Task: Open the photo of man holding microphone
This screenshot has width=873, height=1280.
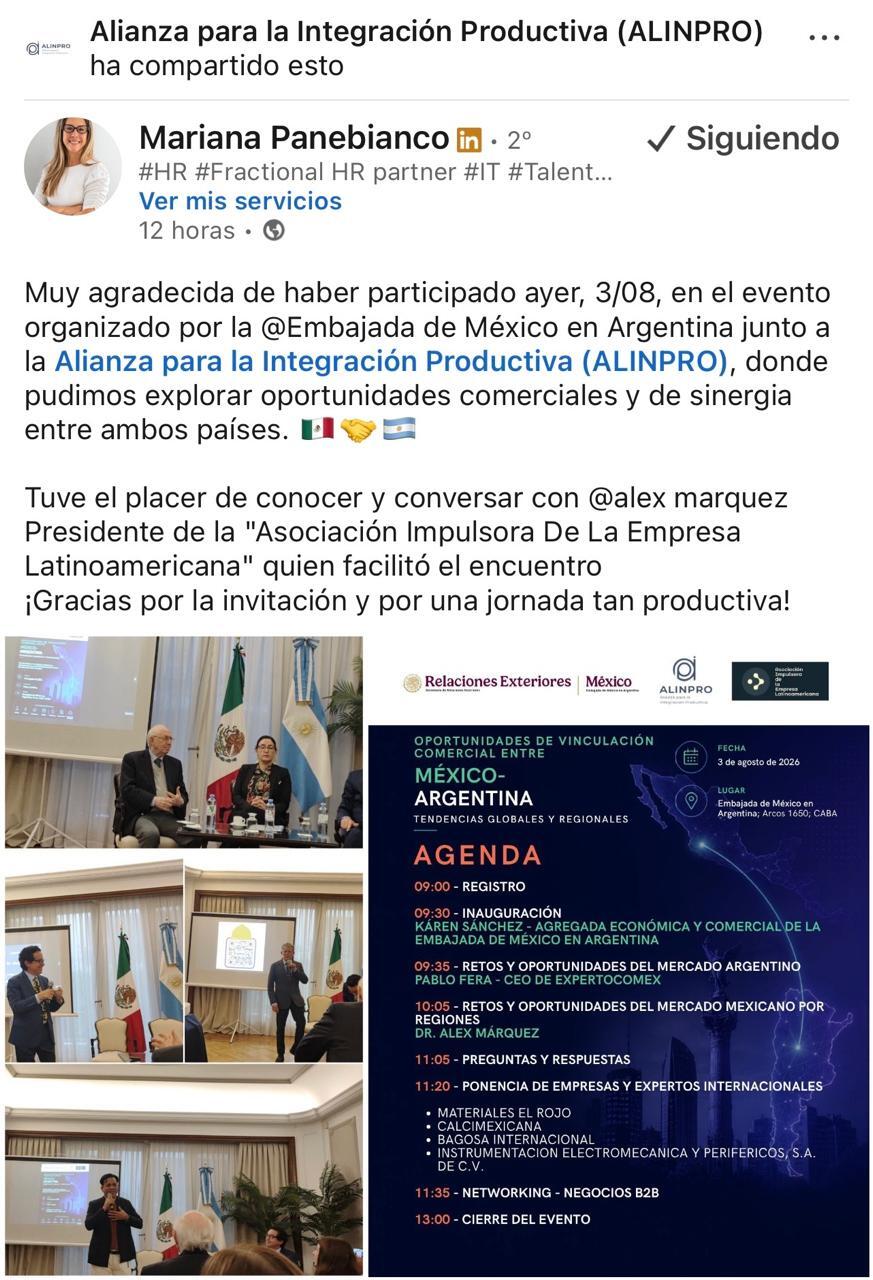Action: pos(94,960)
